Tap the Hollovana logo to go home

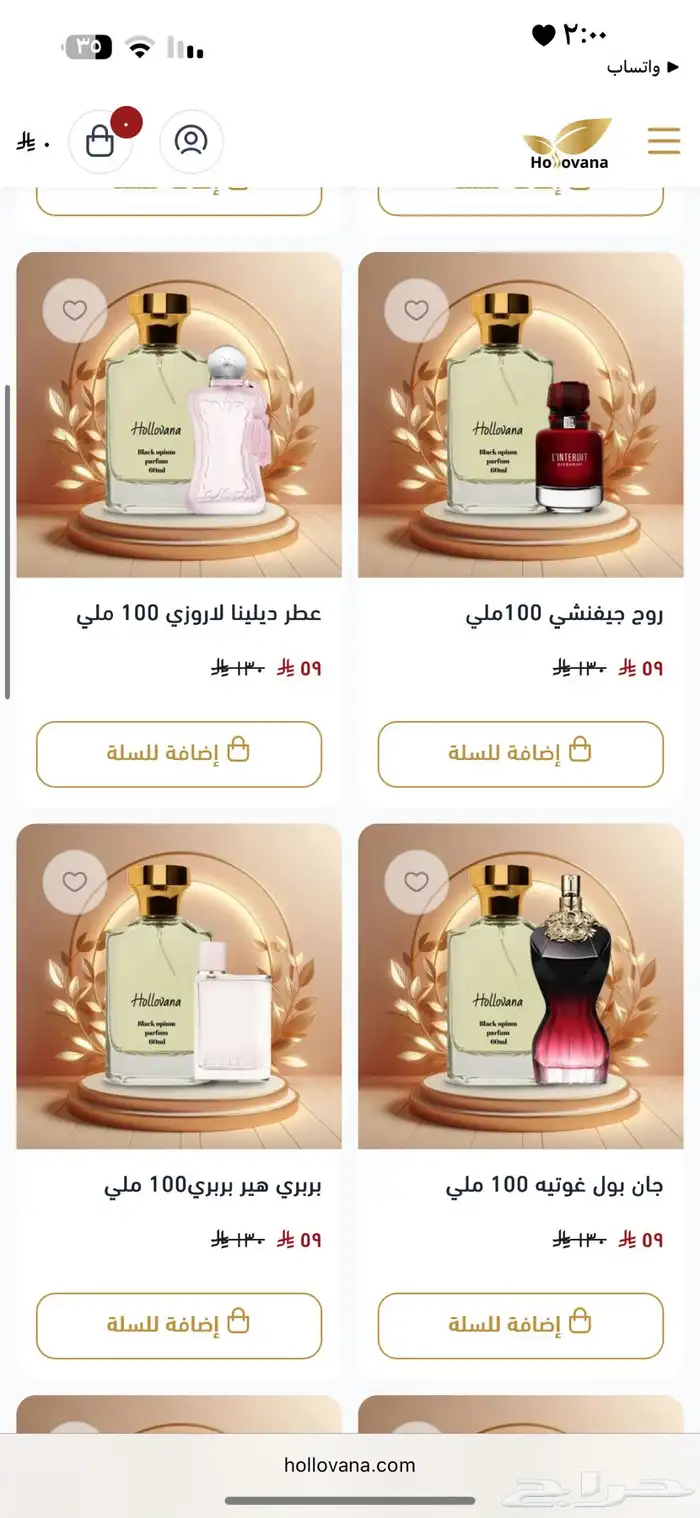pyautogui.click(x=567, y=144)
